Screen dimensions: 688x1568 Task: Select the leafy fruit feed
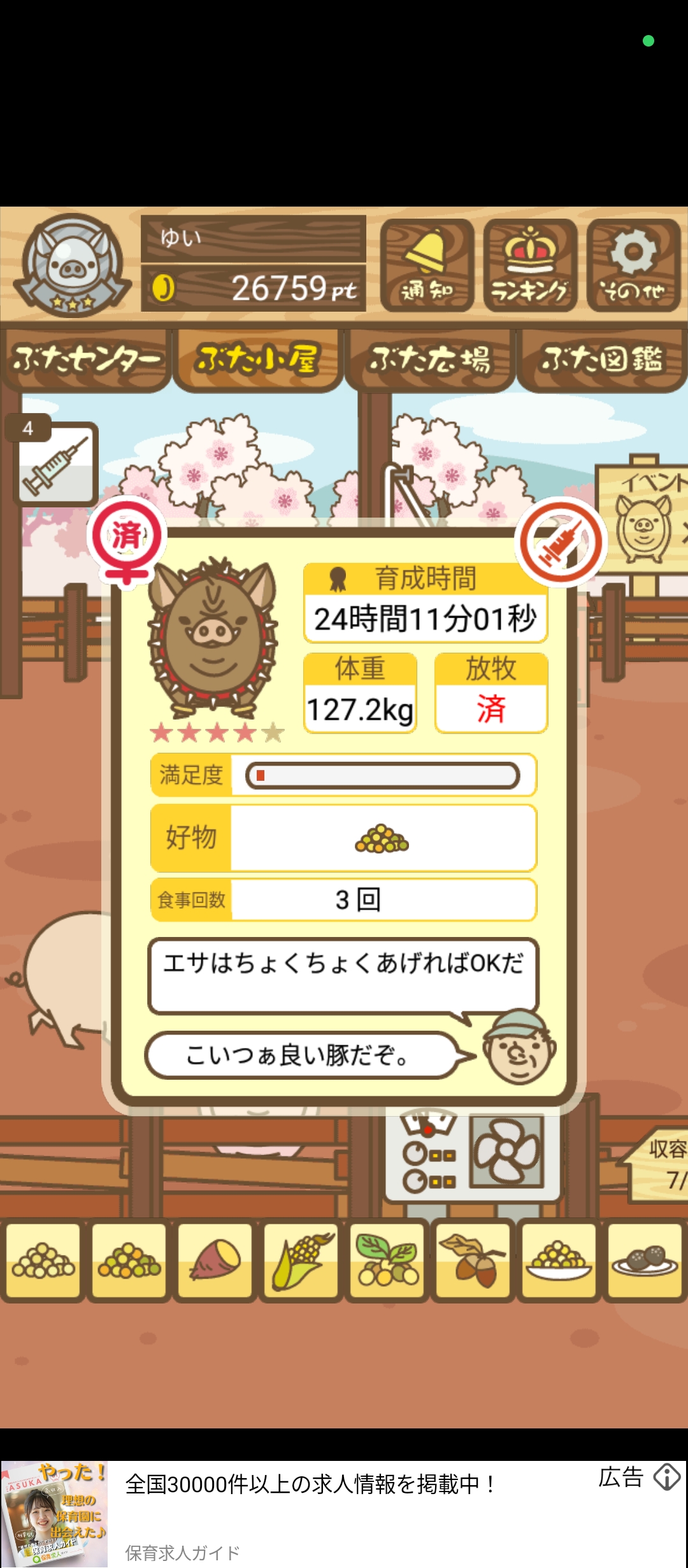pos(387,1261)
